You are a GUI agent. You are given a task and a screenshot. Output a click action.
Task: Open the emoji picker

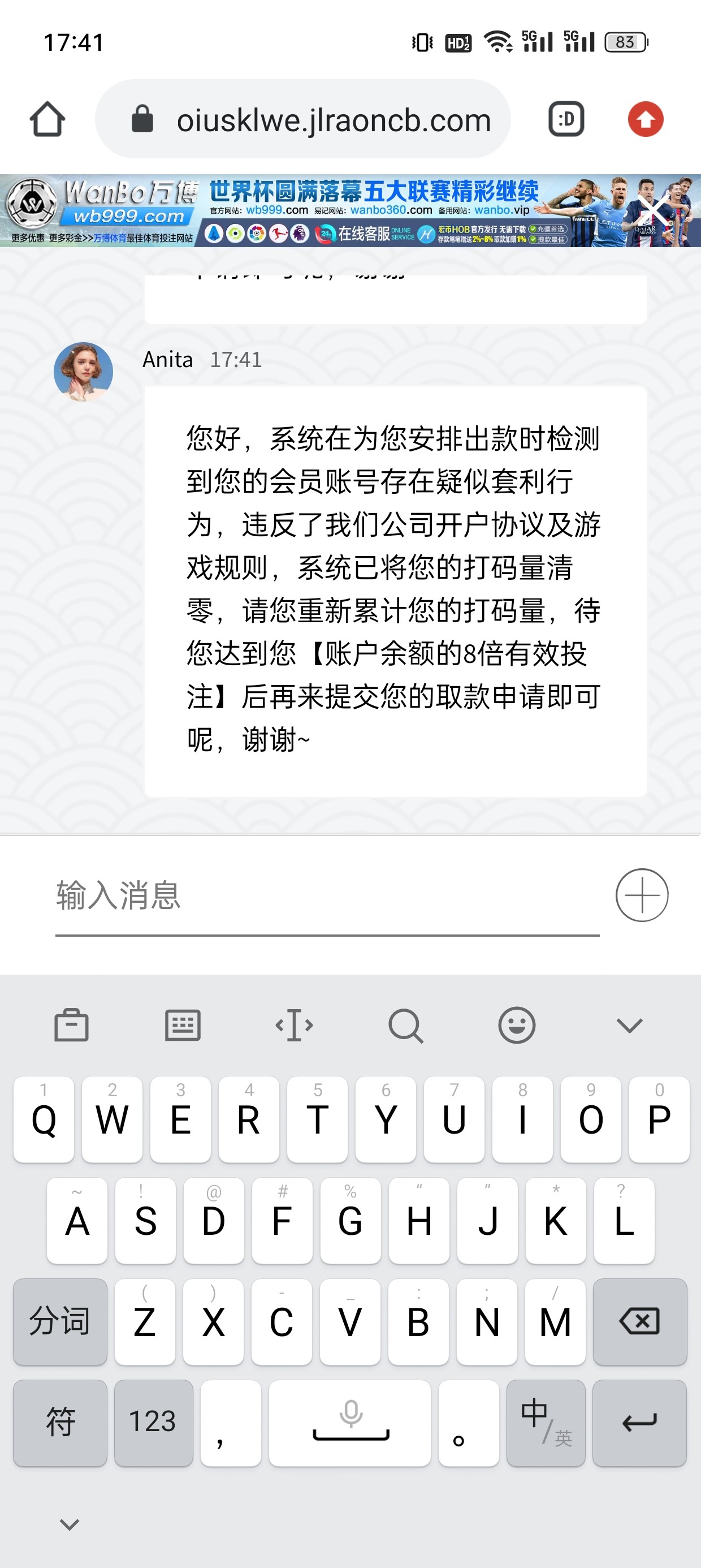click(x=517, y=1026)
